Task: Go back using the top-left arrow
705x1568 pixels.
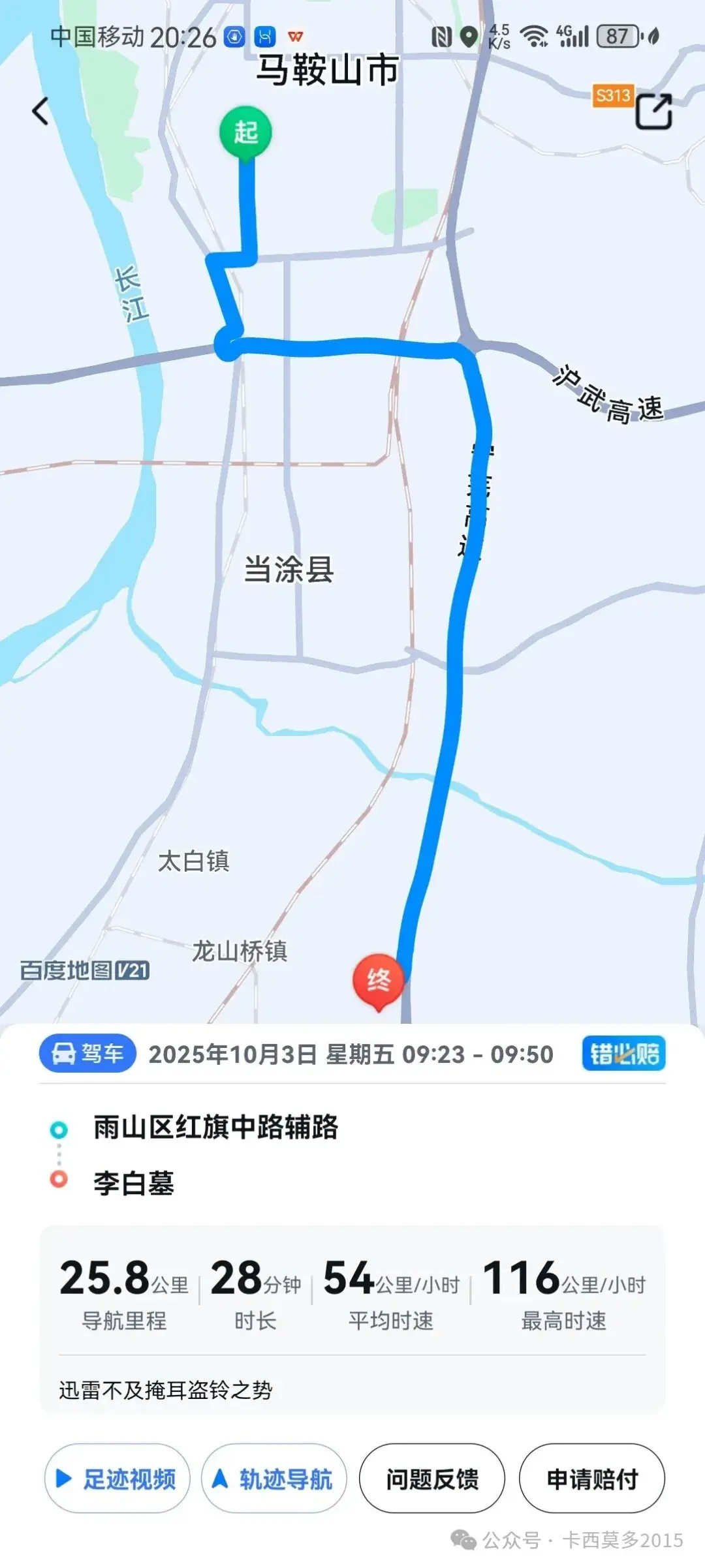Action: pos(40,111)
